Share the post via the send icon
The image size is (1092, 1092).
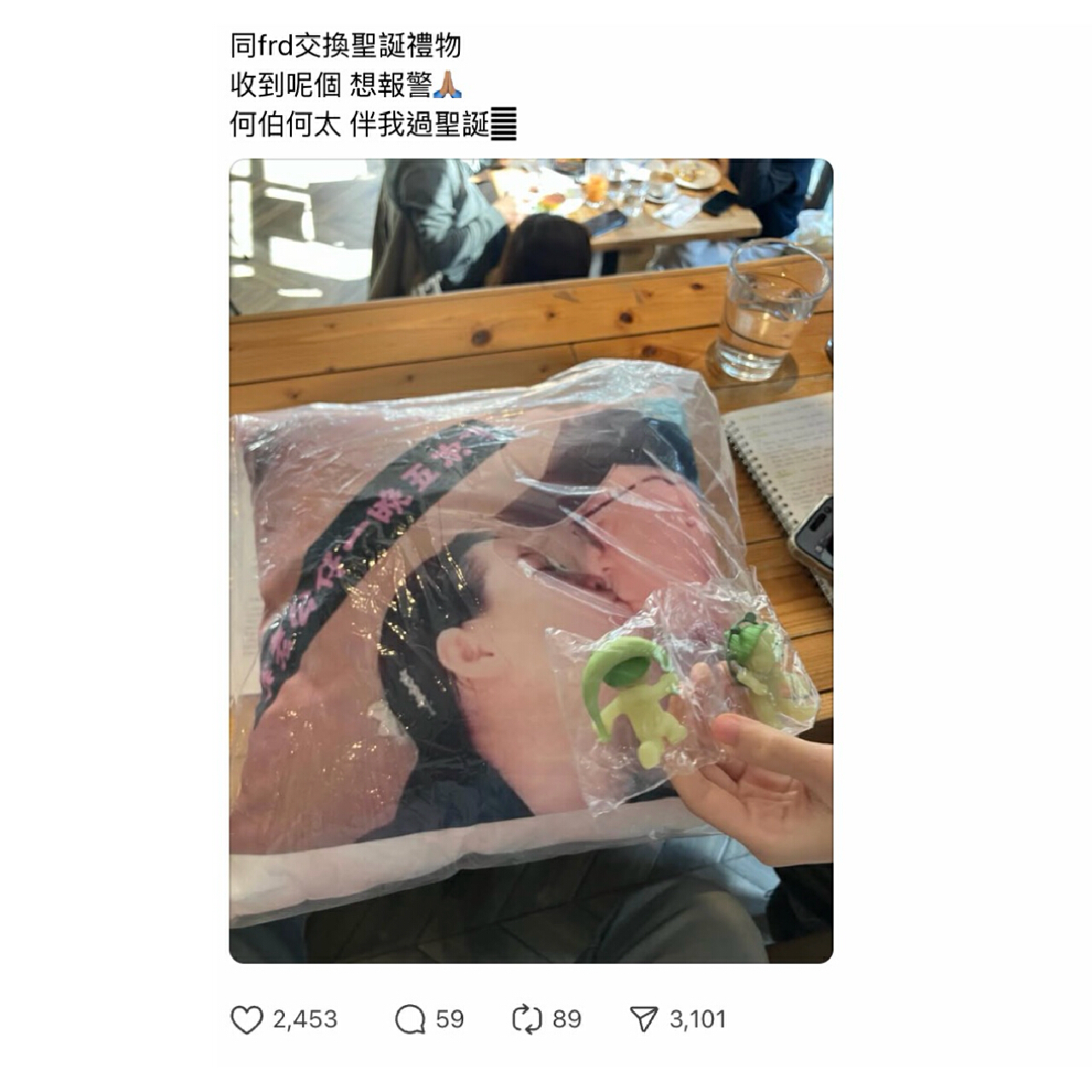pos(644,1019)
